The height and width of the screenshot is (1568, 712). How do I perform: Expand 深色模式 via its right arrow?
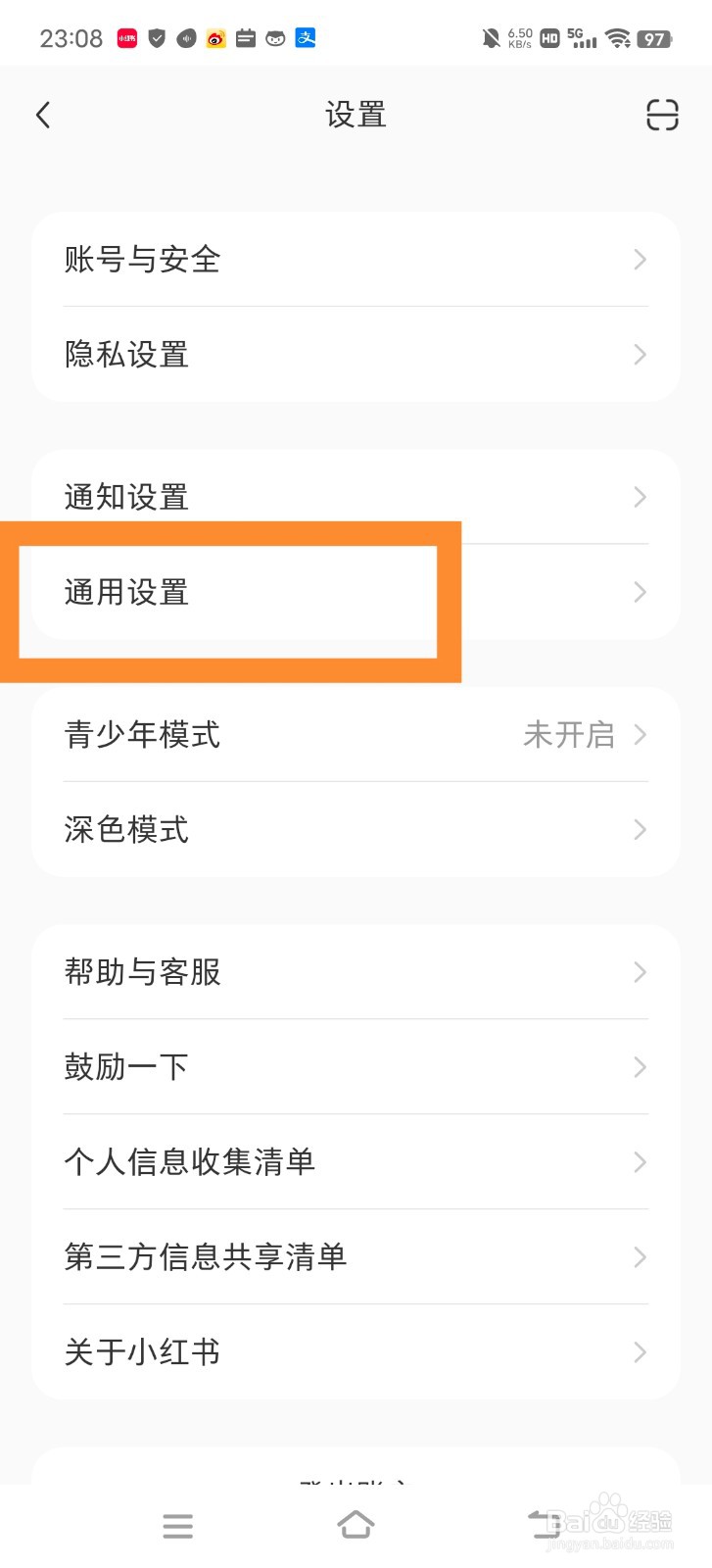640,830
